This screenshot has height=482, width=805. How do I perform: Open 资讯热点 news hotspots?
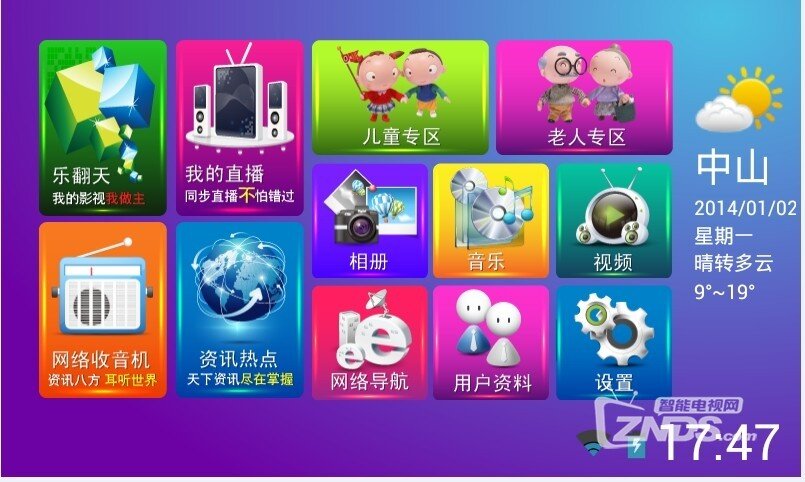(240, 310)
